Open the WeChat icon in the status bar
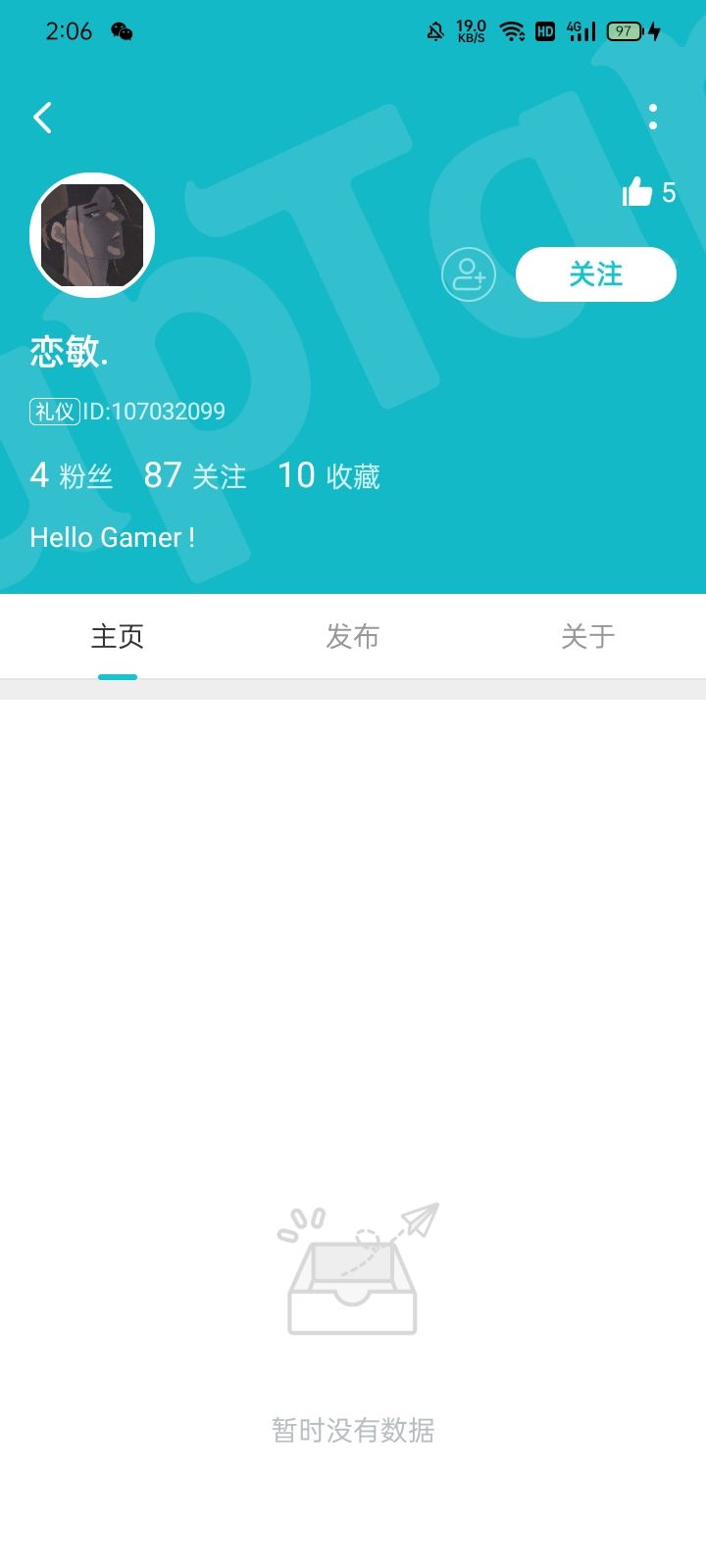 pyautogui.click(x=122, y=31)
